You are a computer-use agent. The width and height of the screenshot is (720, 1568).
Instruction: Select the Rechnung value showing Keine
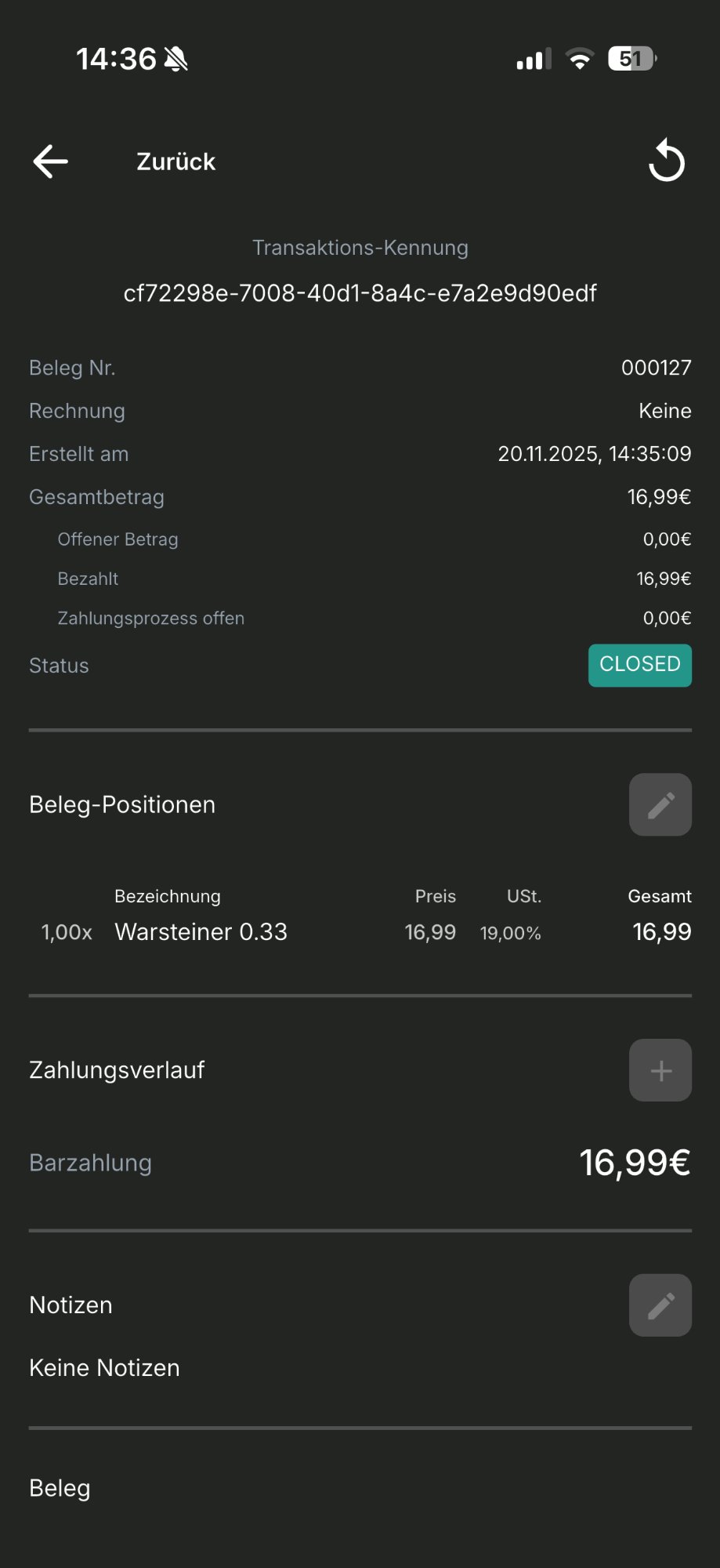click(664, 410)
